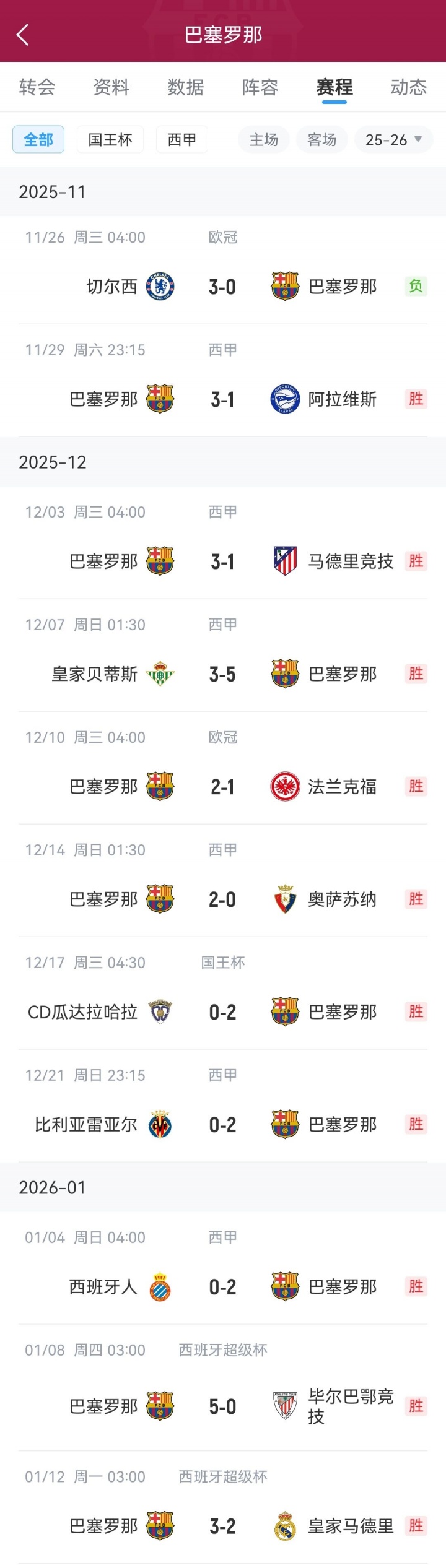The image size is (446, 1568).
Task: Open the CD瓜达拉哈拉 国王杯 match
Action: (x=222, y=1012)
